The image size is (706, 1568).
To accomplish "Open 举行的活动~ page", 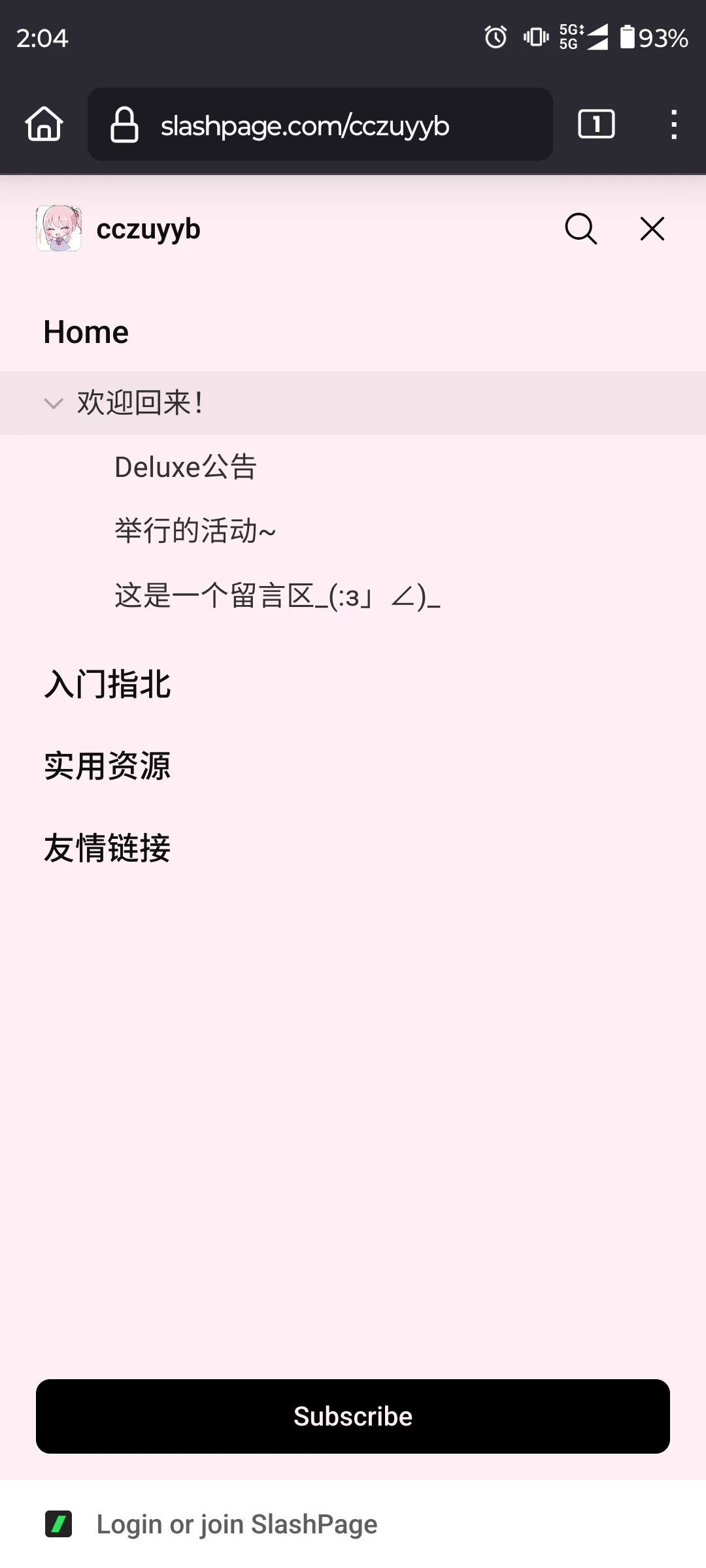I will click(x=195, y=531).
